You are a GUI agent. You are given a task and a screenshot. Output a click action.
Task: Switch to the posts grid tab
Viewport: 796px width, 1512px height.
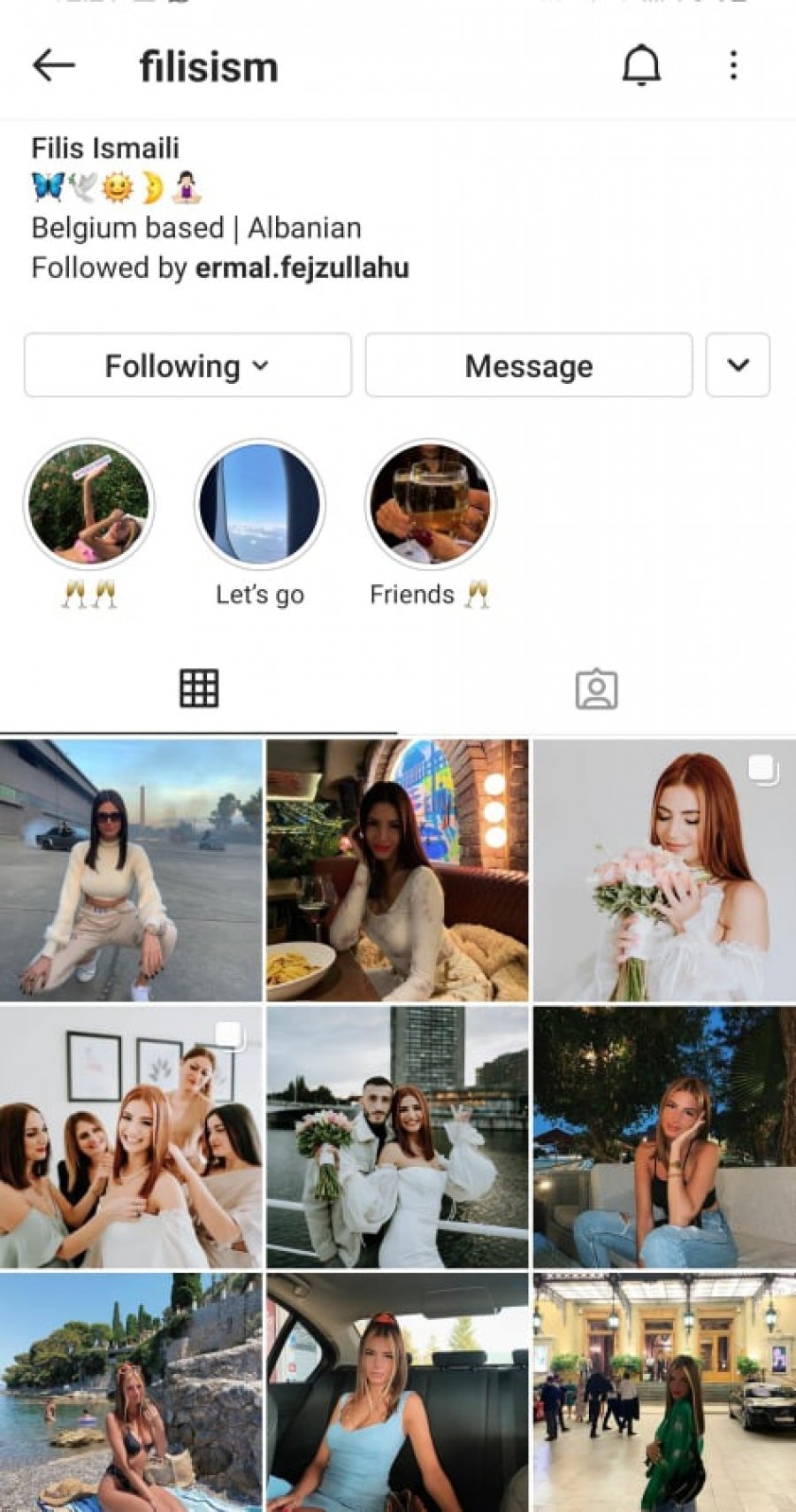(199, 688)
